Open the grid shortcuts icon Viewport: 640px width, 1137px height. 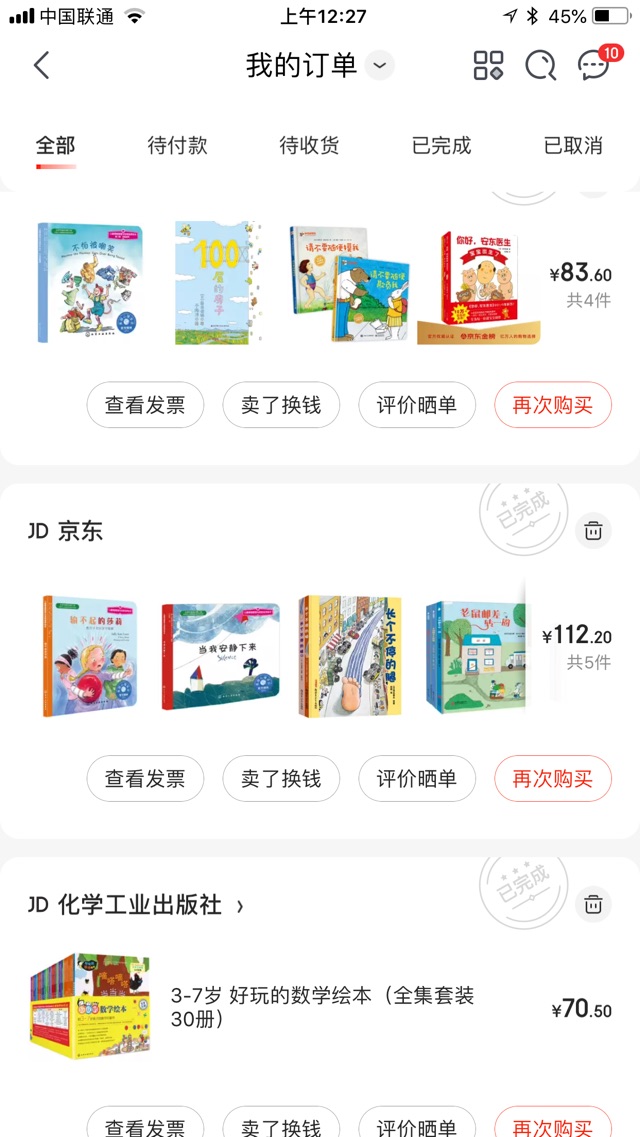(488, 66)
